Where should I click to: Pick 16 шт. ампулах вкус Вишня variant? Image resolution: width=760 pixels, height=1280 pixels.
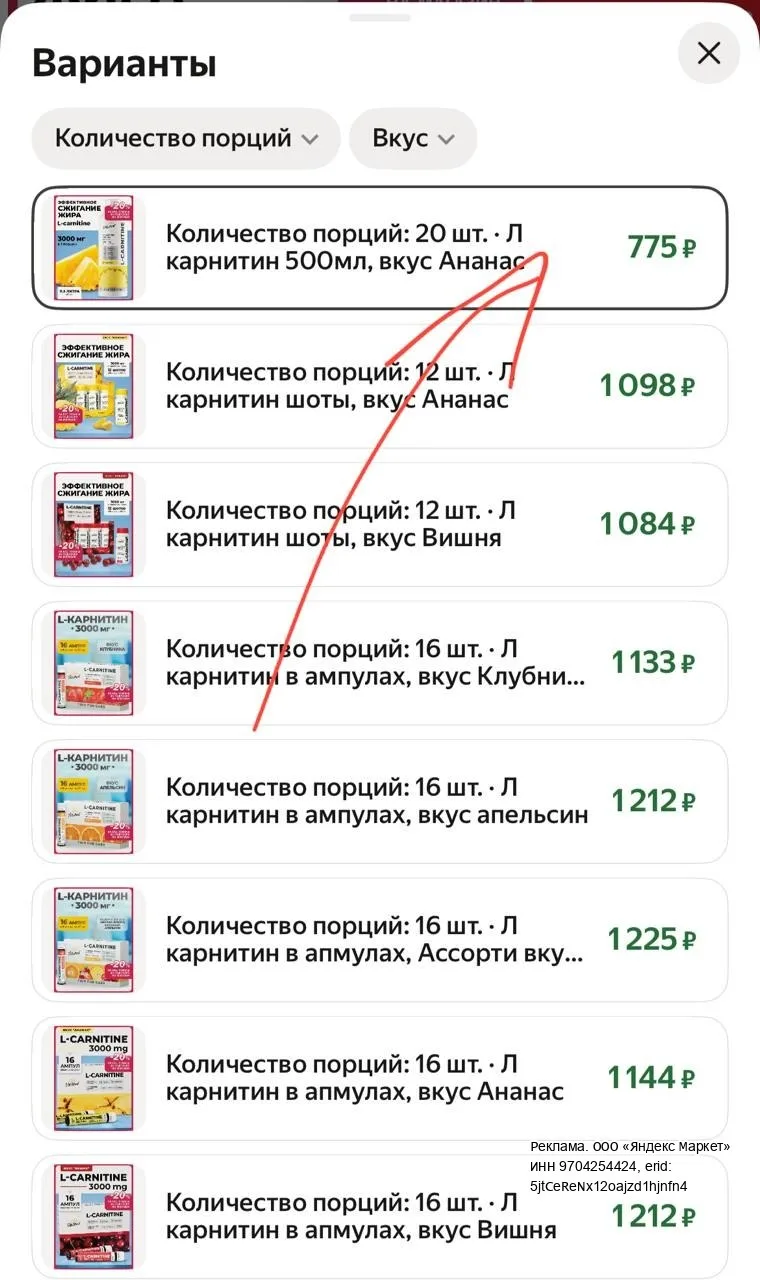(380, 1217)
